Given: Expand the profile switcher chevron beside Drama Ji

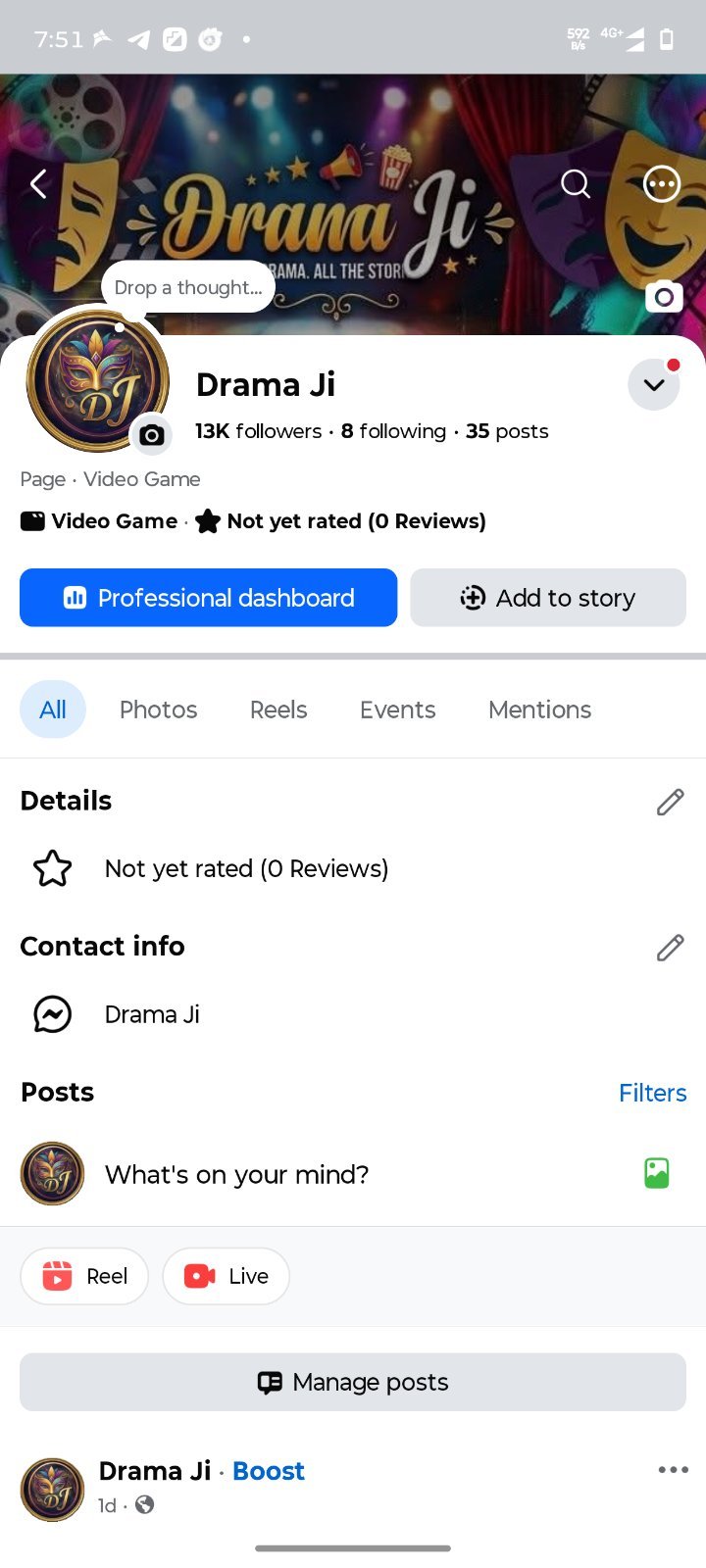Looking at the screenshot, I should pos(654,384).
